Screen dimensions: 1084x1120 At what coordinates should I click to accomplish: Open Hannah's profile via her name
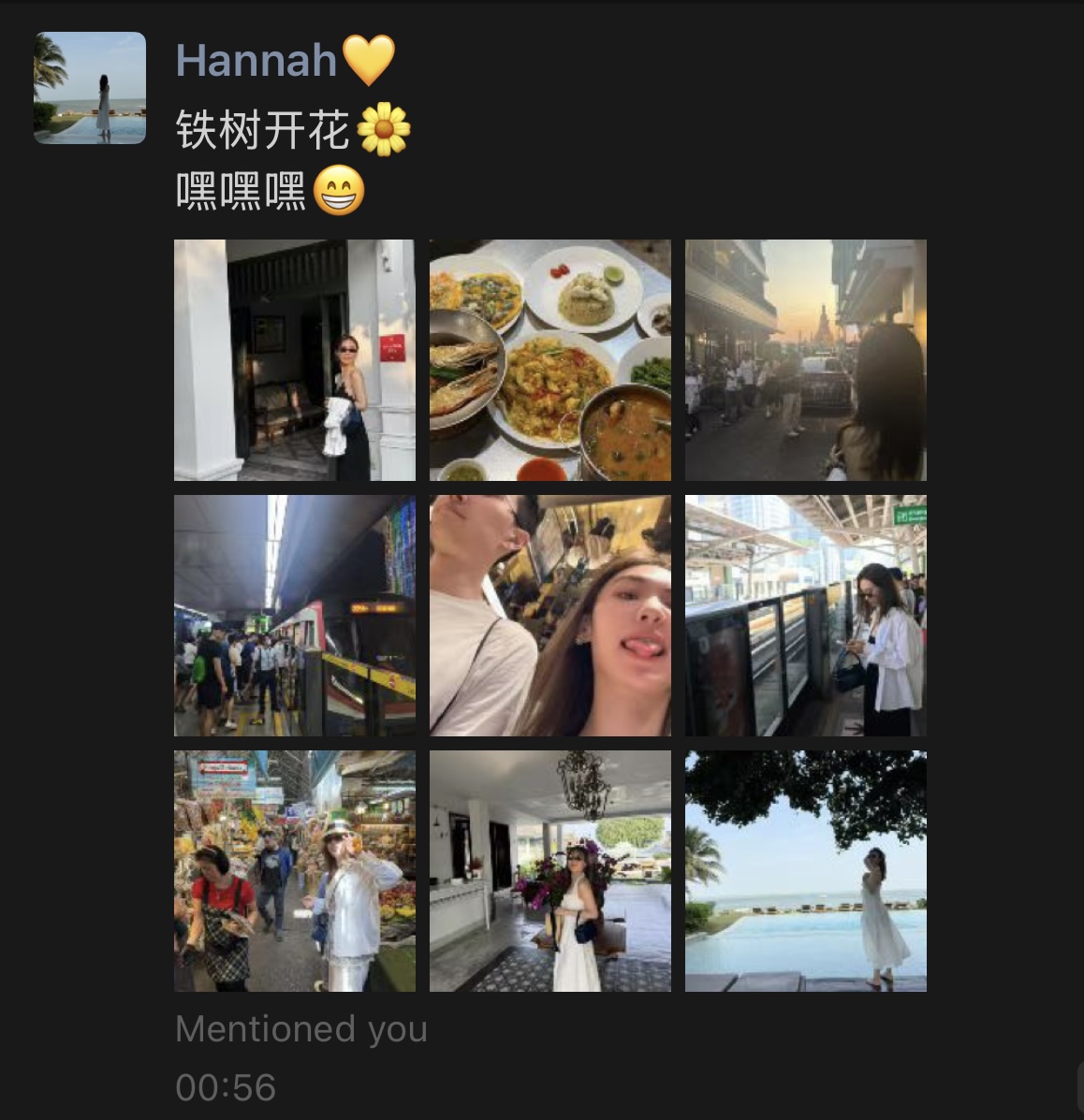256,61
